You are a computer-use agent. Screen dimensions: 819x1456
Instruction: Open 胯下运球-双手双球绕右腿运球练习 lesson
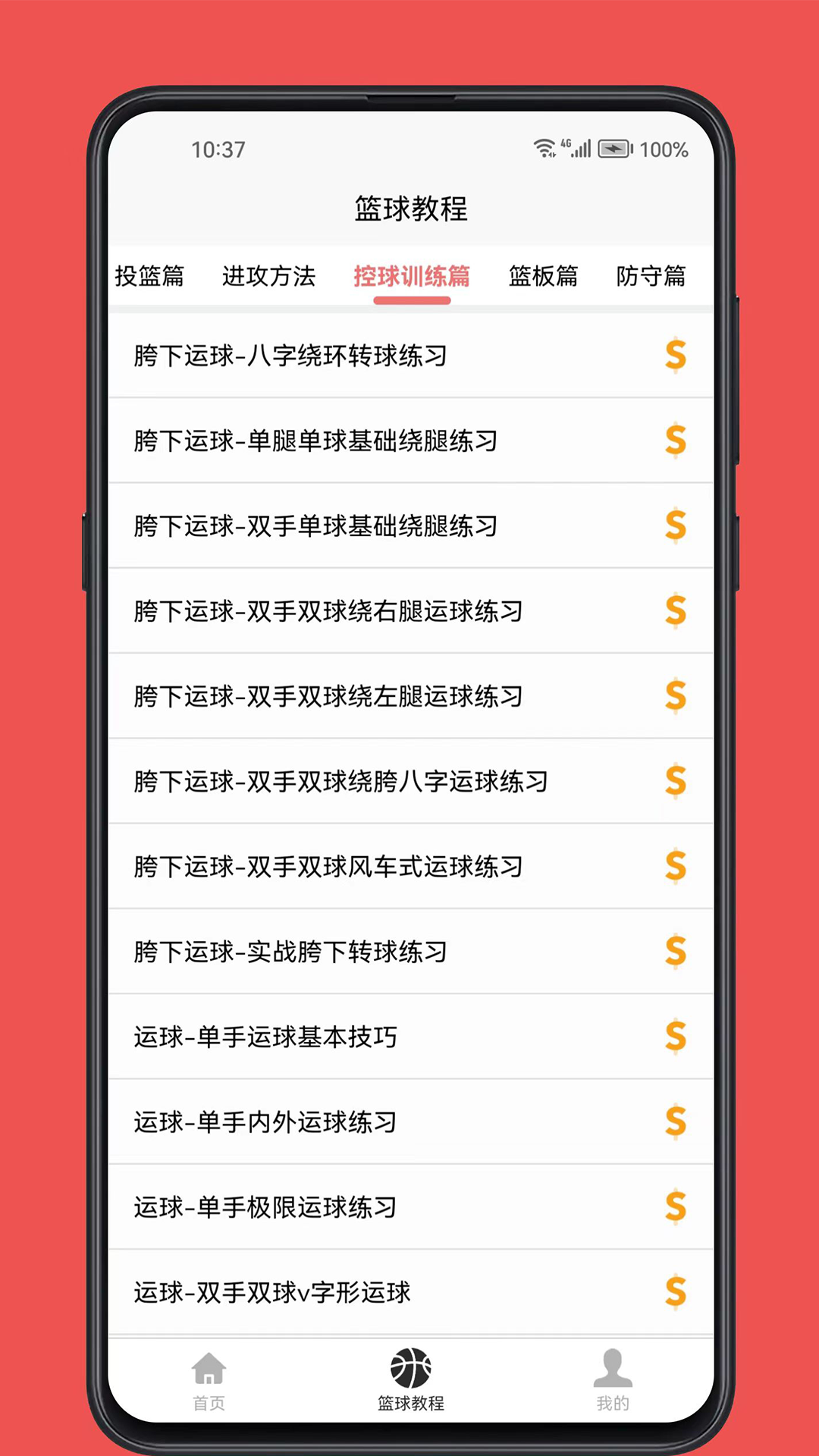tap(326, 611)
